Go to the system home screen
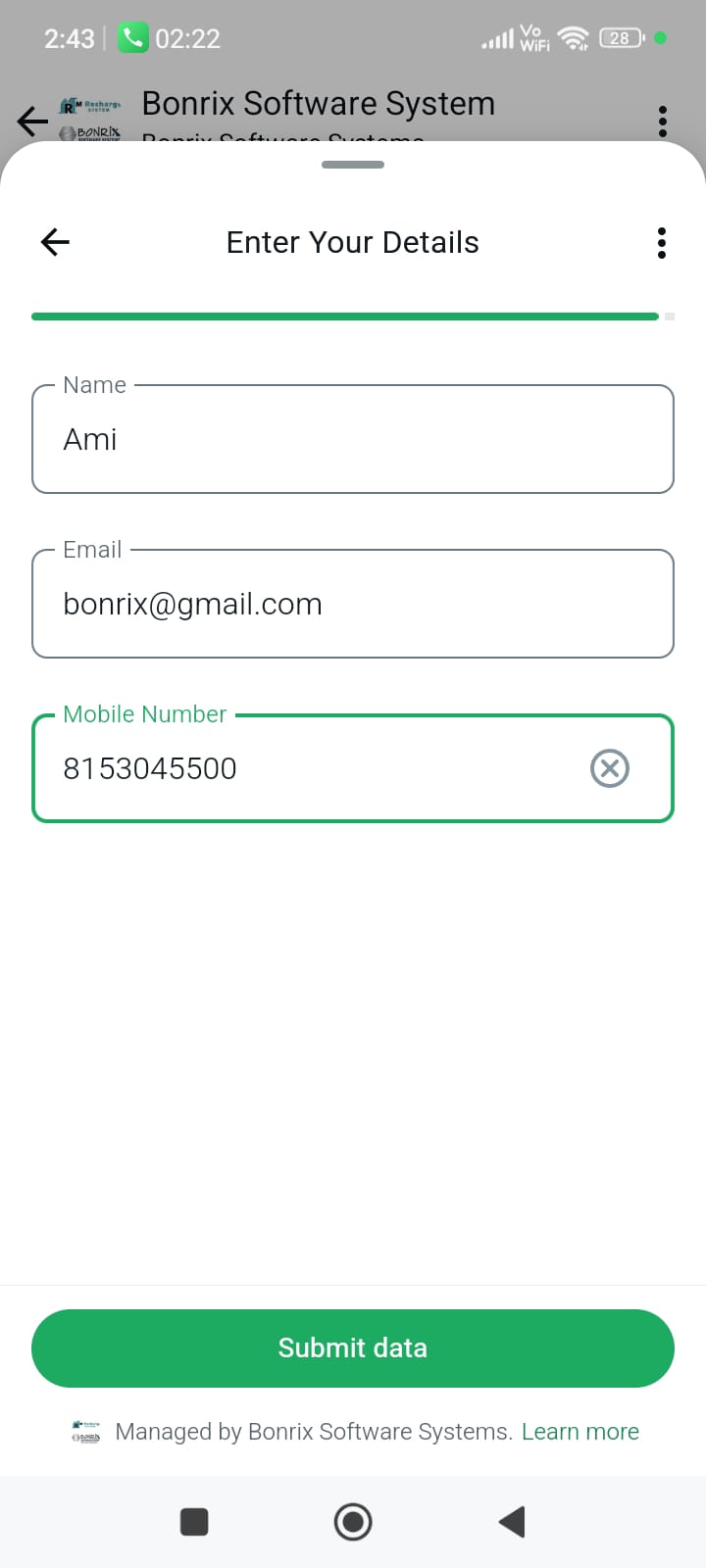 pyautogui.click(x=353, y=1522)
